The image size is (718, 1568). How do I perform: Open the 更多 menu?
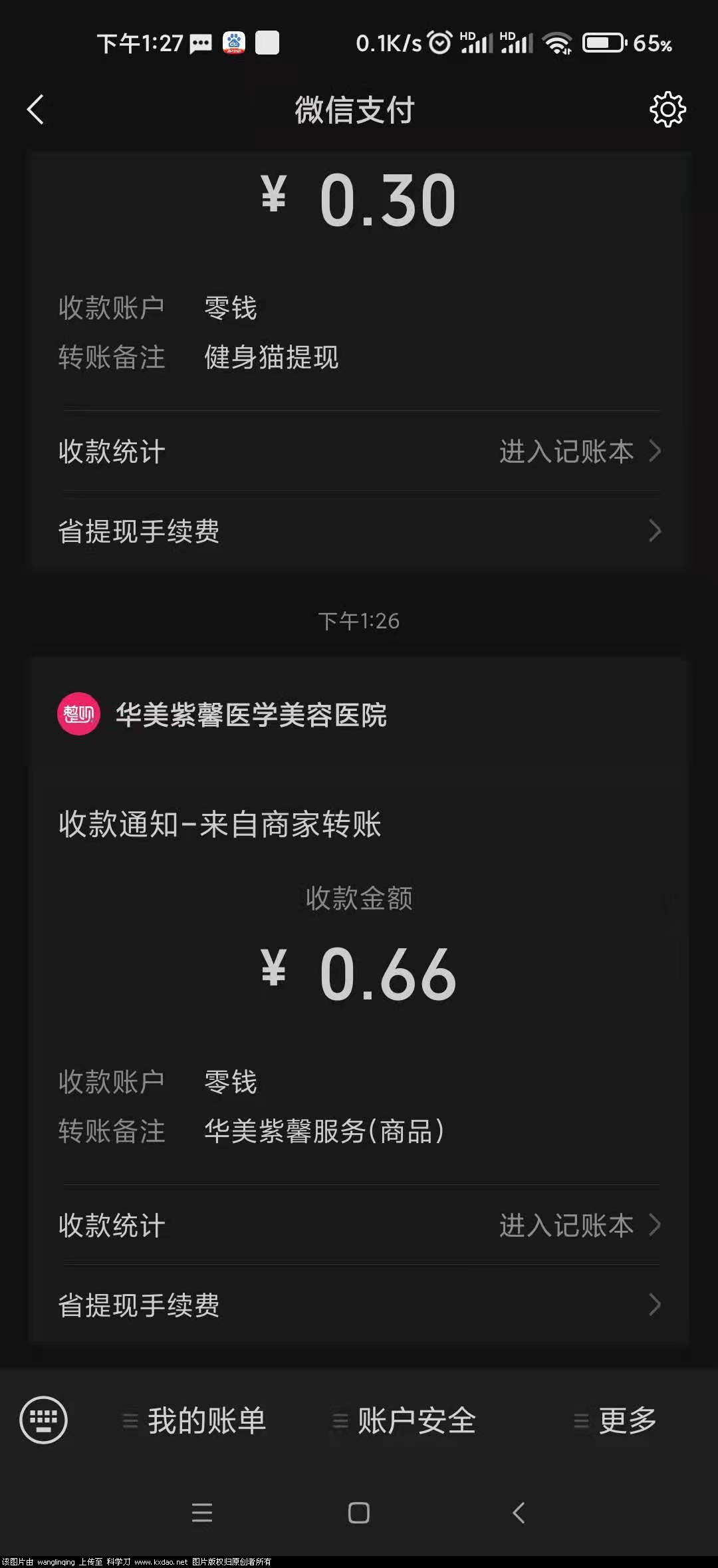[616, 1421]
